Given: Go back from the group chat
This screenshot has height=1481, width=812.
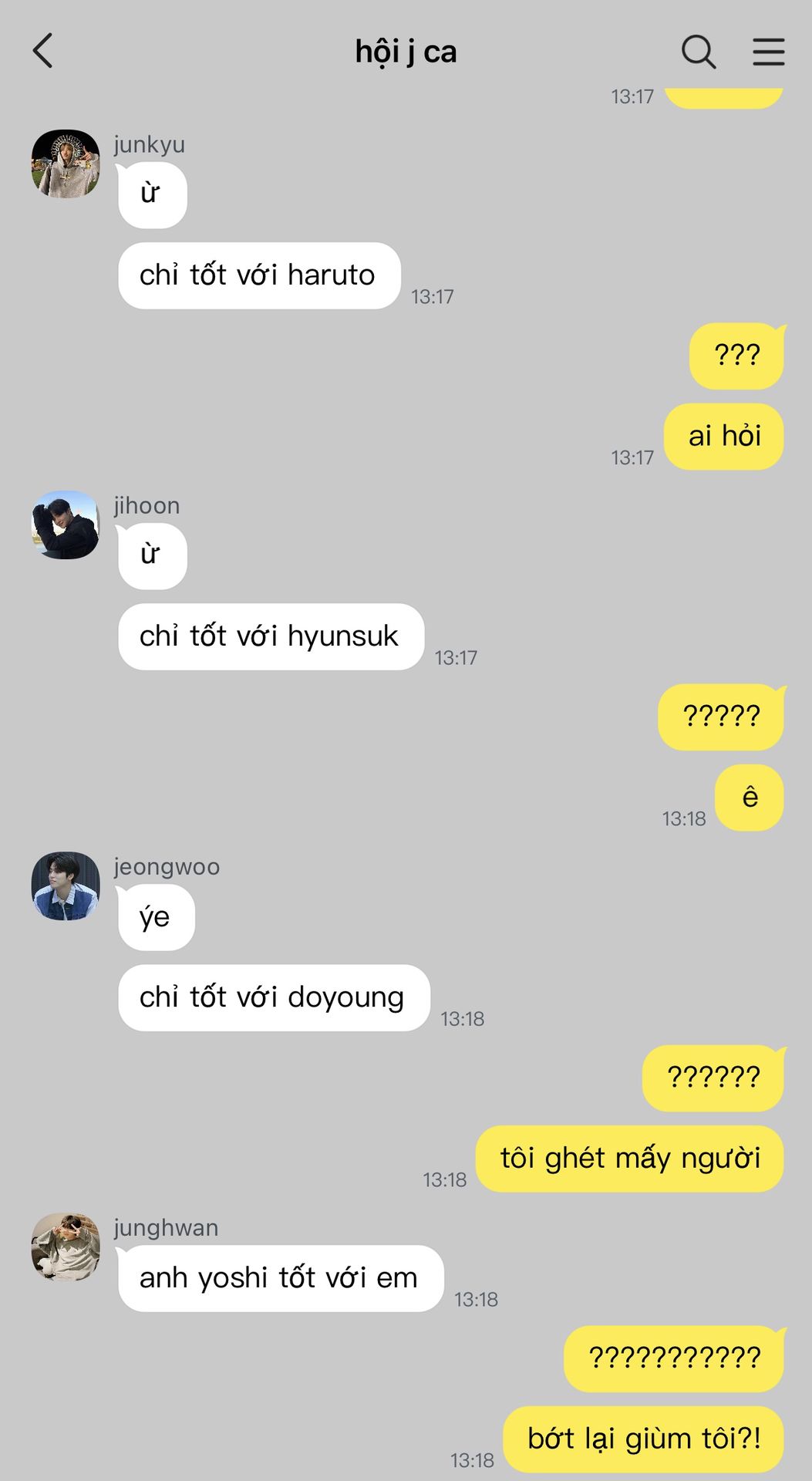Looking at the screenshot, I should point(43,52).
